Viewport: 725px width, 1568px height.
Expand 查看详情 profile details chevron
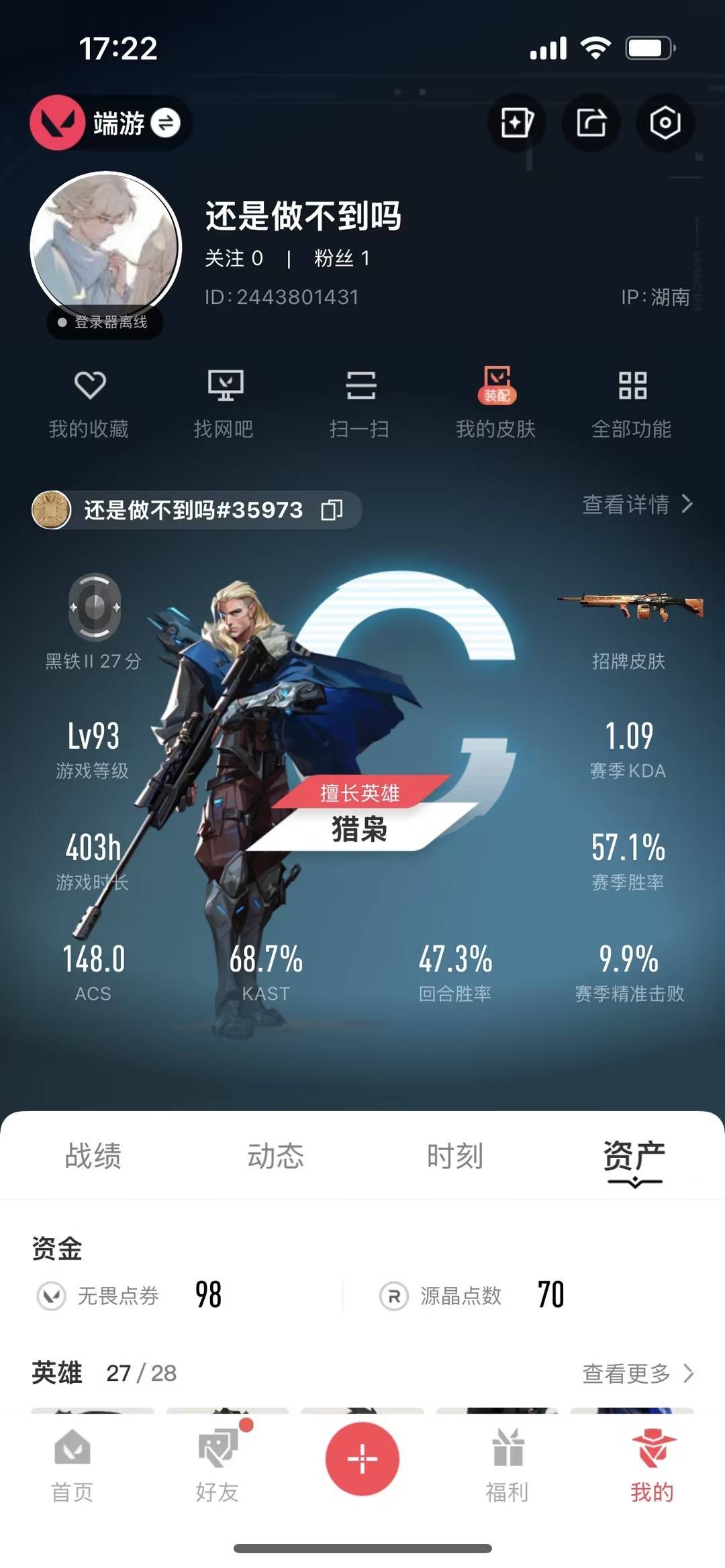[x=633, y=507]
